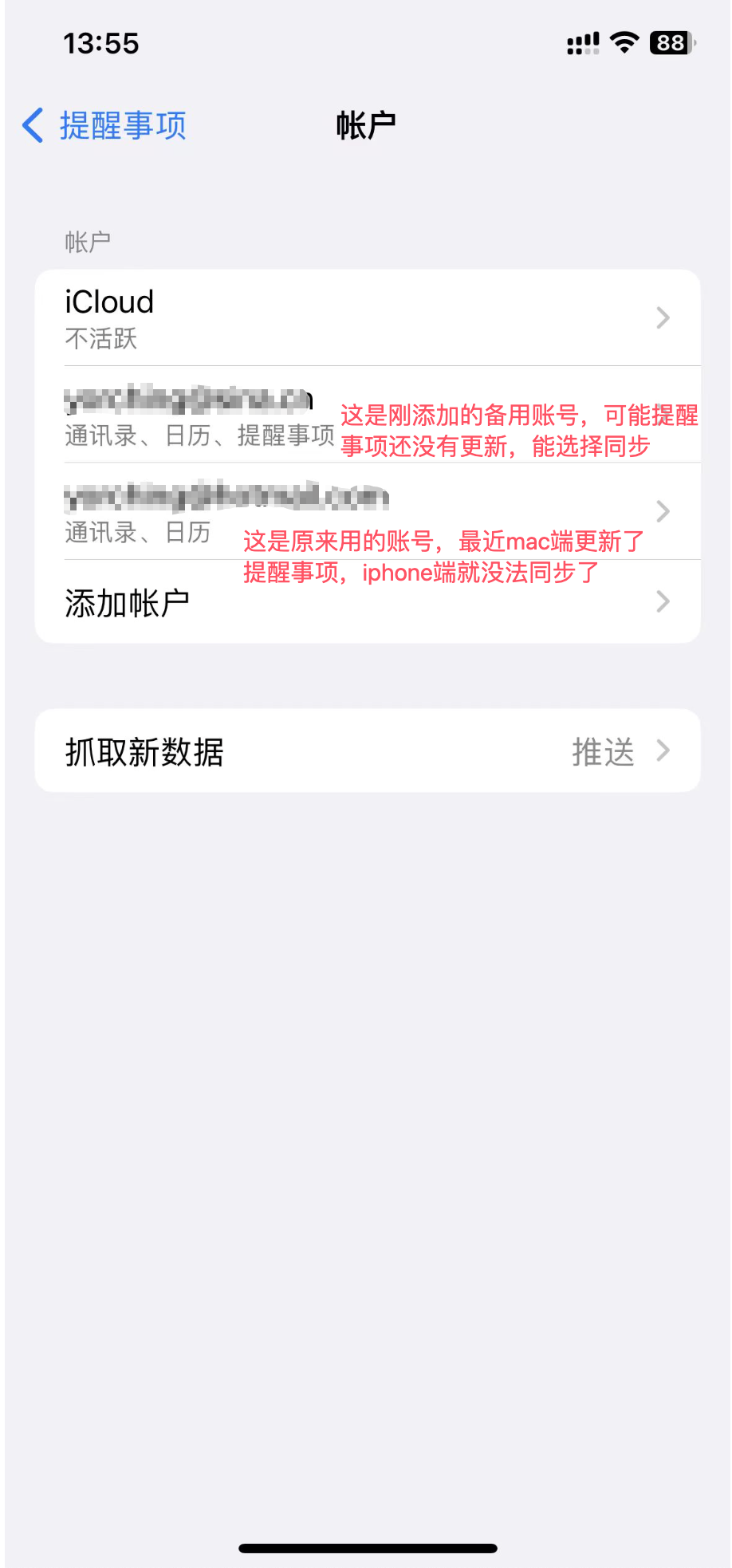The image size is (732, 1568).
Task: 打开含通讯录、日历、提醒事项的帐户
Action: (199, 416)
